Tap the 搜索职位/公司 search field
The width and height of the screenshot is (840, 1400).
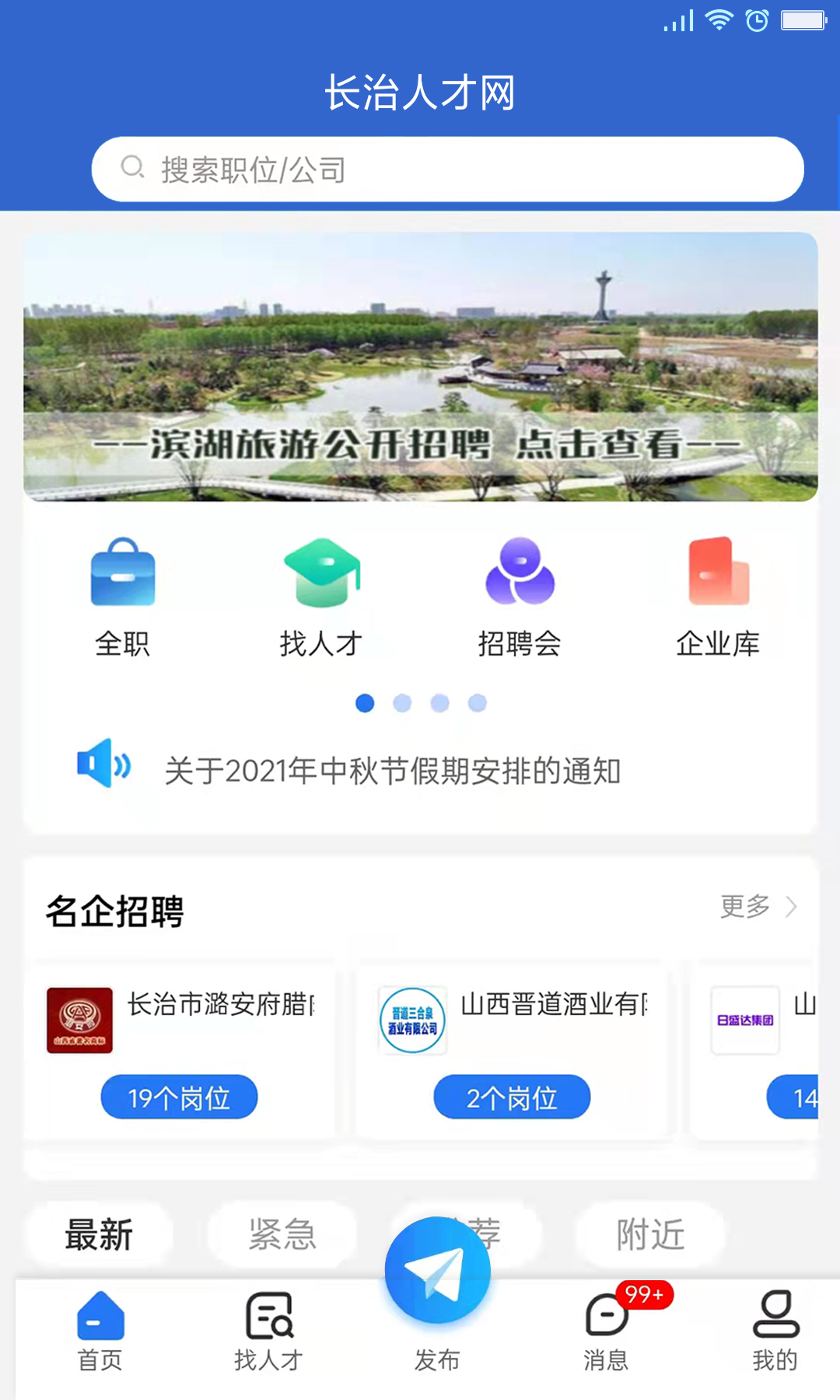pos(448,168)
